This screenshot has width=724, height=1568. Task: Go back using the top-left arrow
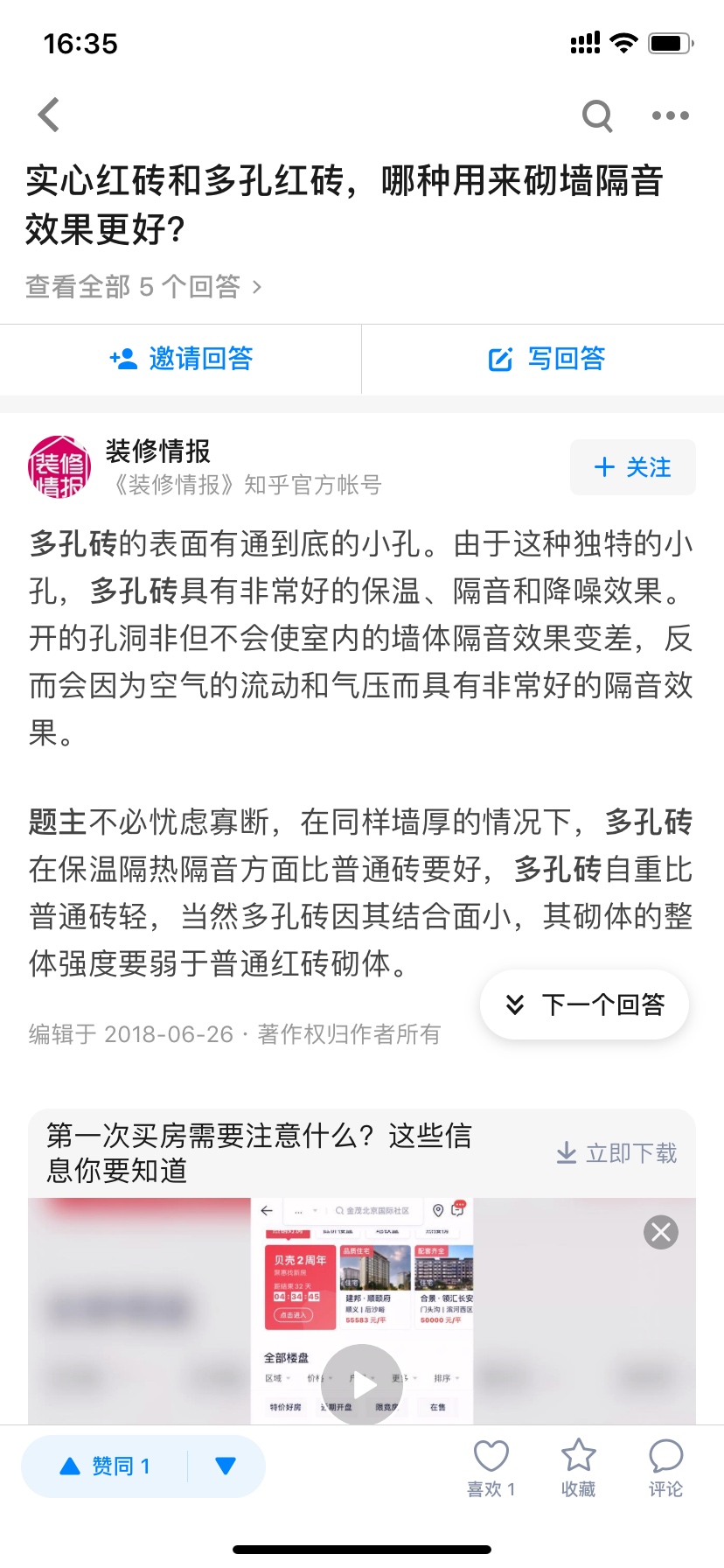(x=50, y=115)
